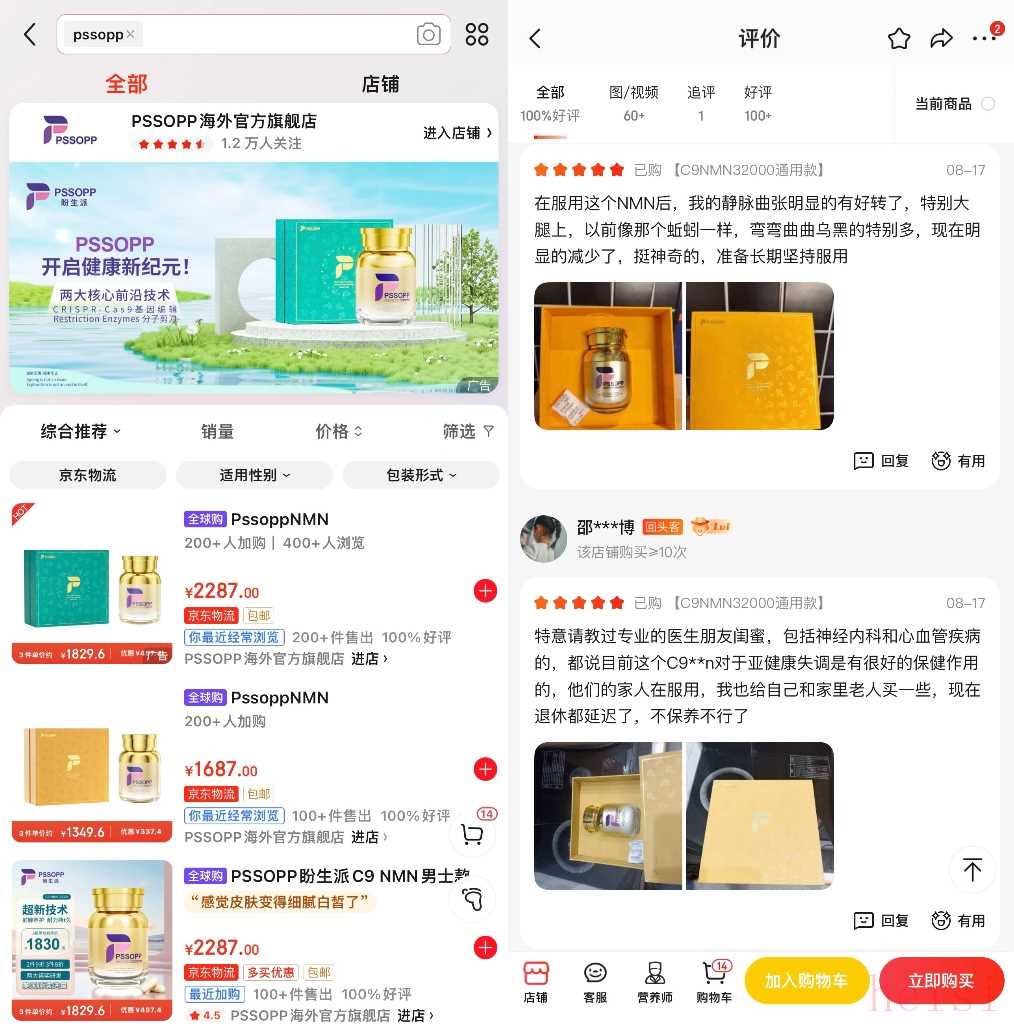Select the 京东物流 filter chip

[88, 475]
